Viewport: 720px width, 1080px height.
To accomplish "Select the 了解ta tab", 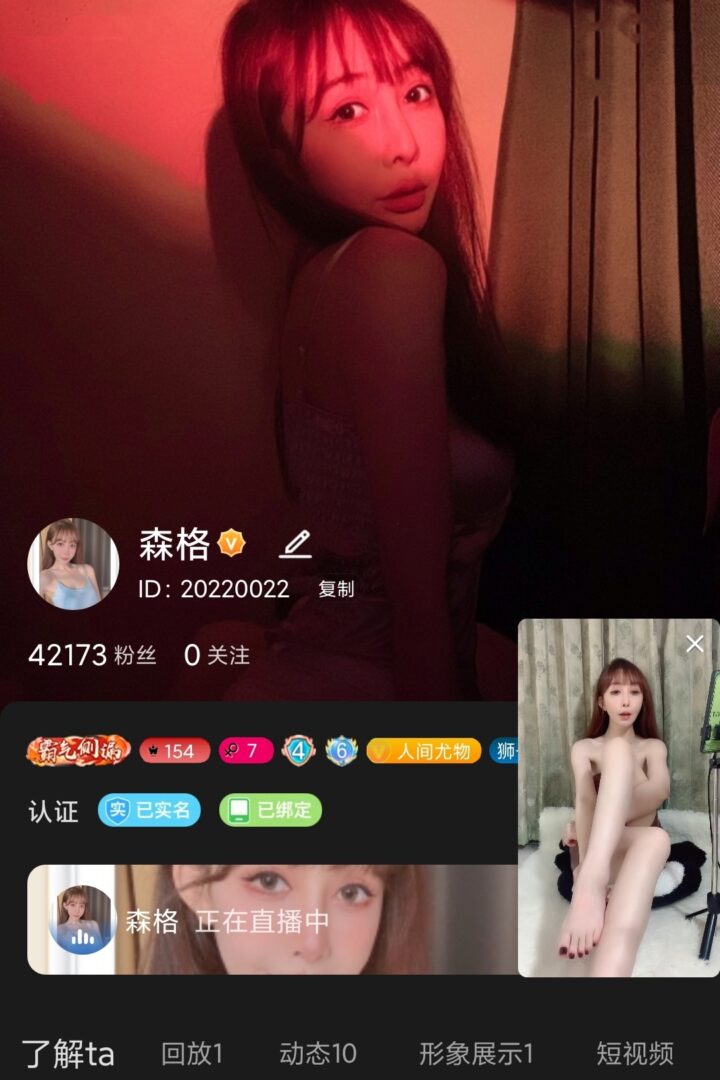I will (x=68, y=1053).
